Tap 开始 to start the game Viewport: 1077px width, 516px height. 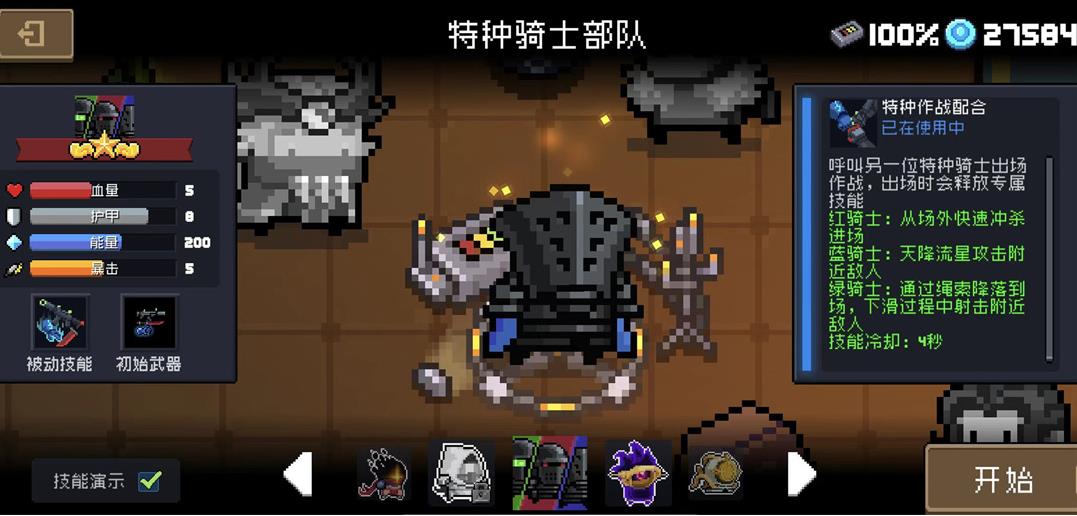[x=1002, y=480]
